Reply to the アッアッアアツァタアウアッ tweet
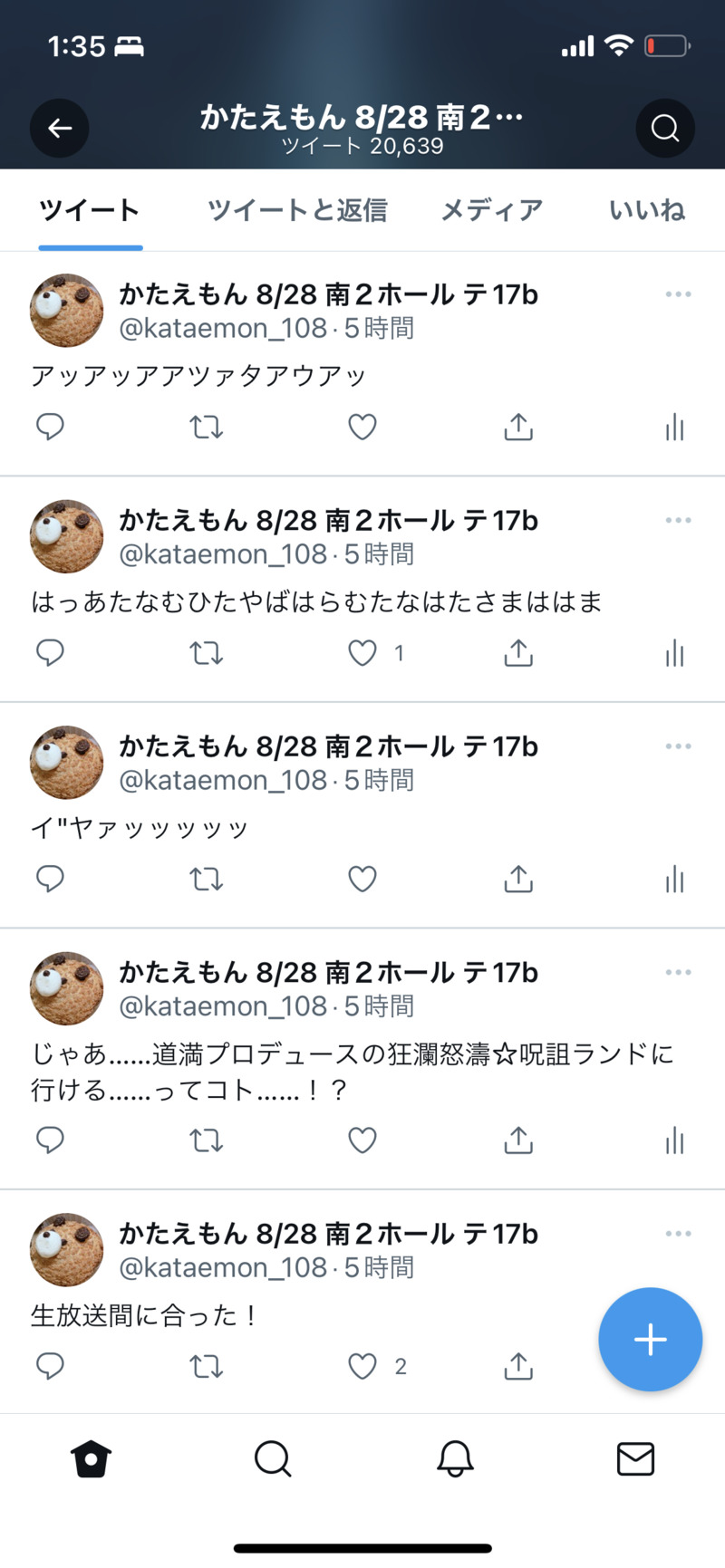Image resolution: width=725 pixels, height=1568 pixels. click(x=50, y=427)
